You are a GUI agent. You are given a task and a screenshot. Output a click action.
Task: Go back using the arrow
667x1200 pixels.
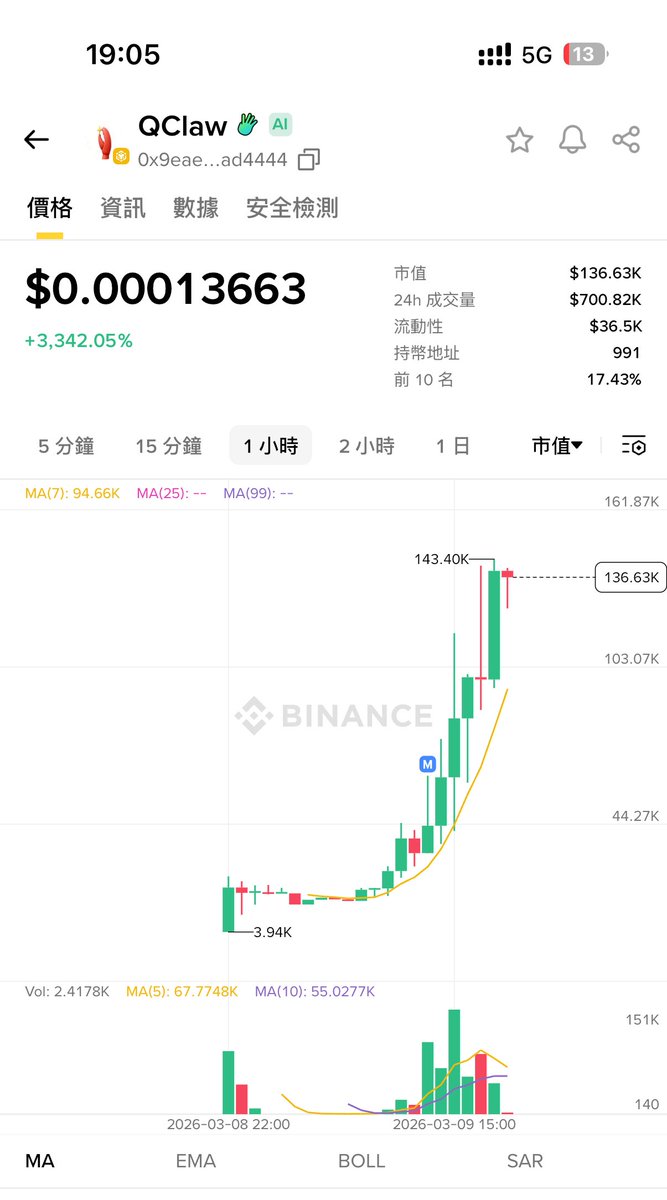point(36,140)
